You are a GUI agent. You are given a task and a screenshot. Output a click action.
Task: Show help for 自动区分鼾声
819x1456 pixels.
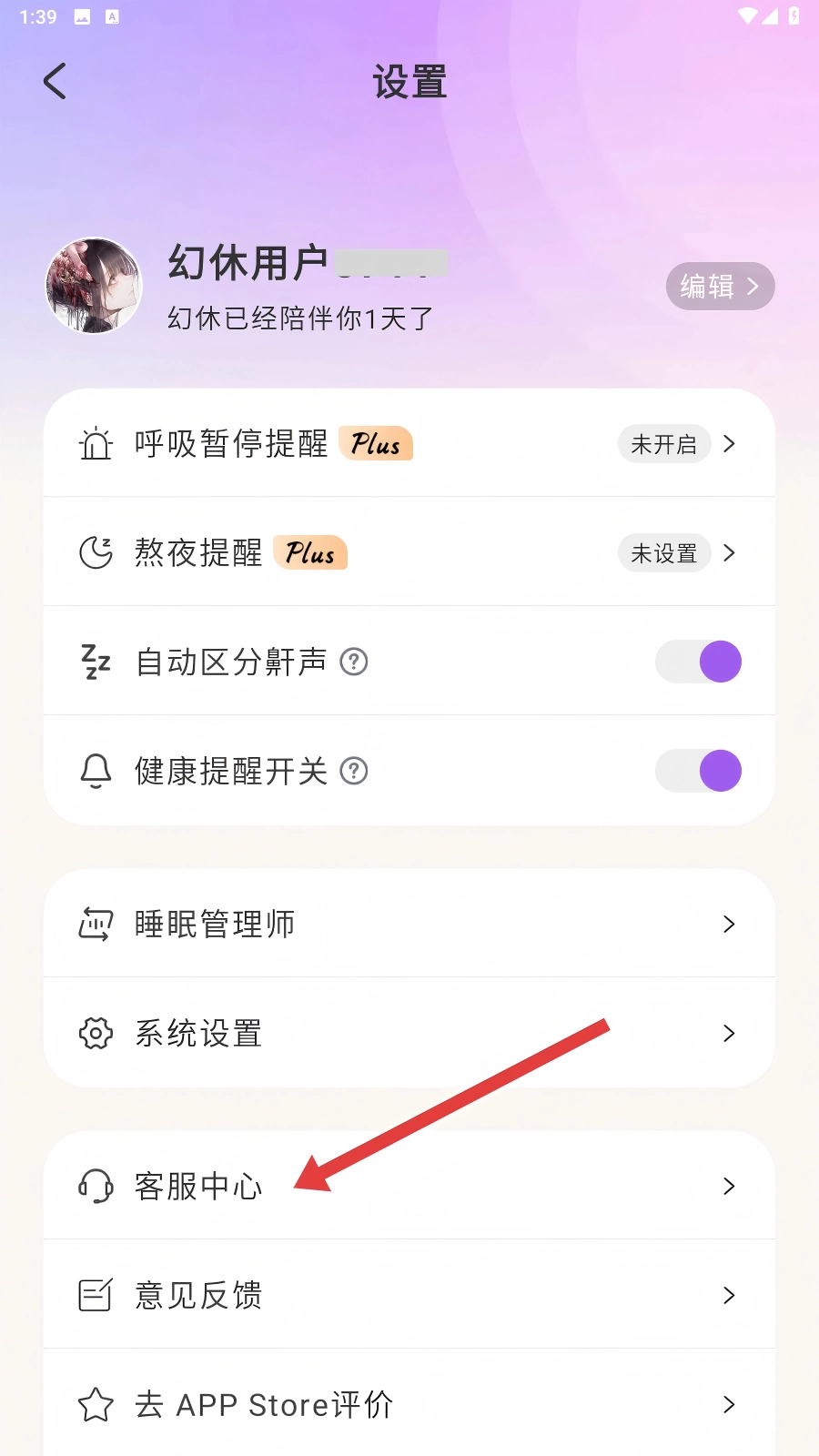(354, 662)
